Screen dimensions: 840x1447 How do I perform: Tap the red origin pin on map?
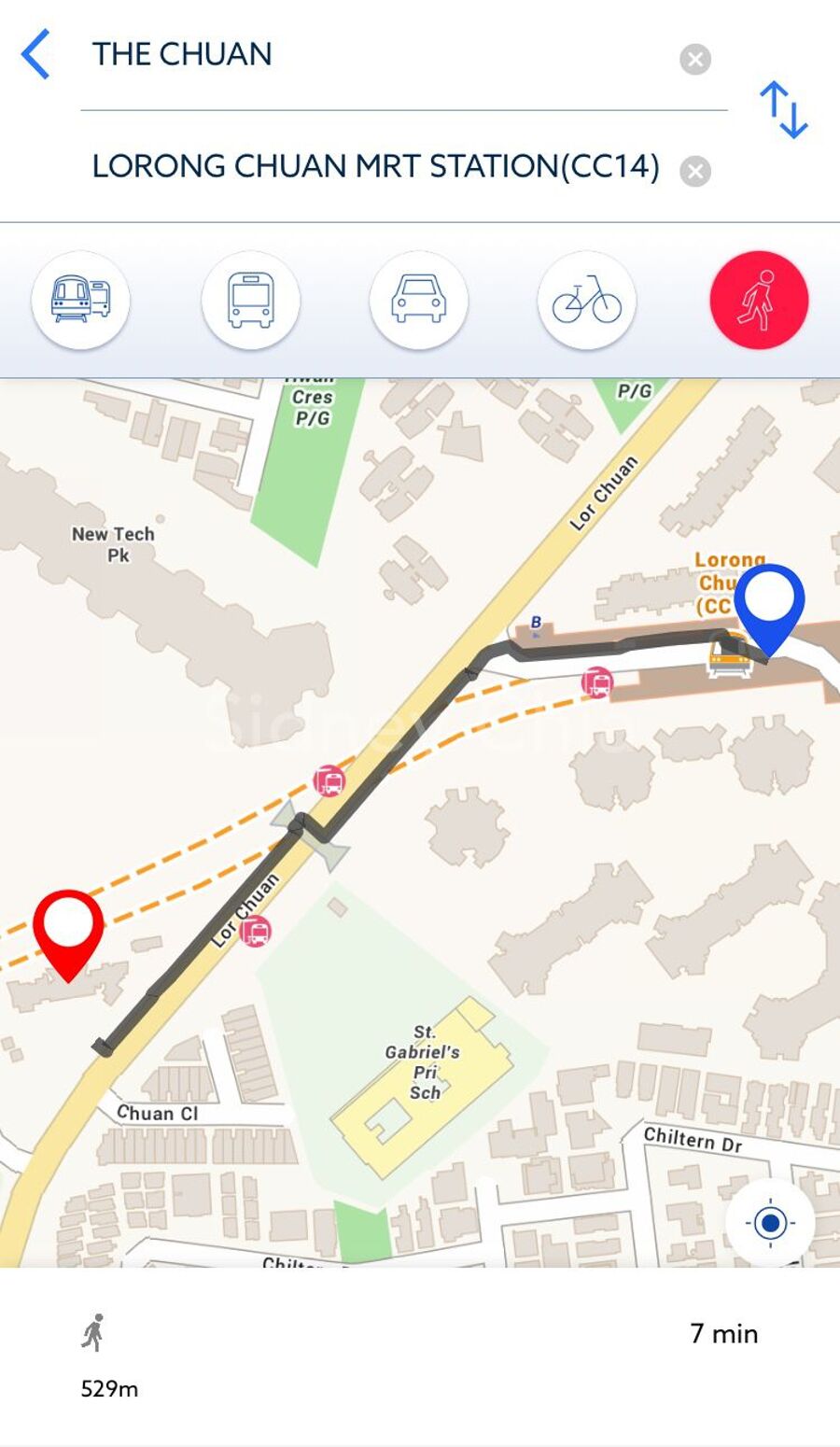68,929
